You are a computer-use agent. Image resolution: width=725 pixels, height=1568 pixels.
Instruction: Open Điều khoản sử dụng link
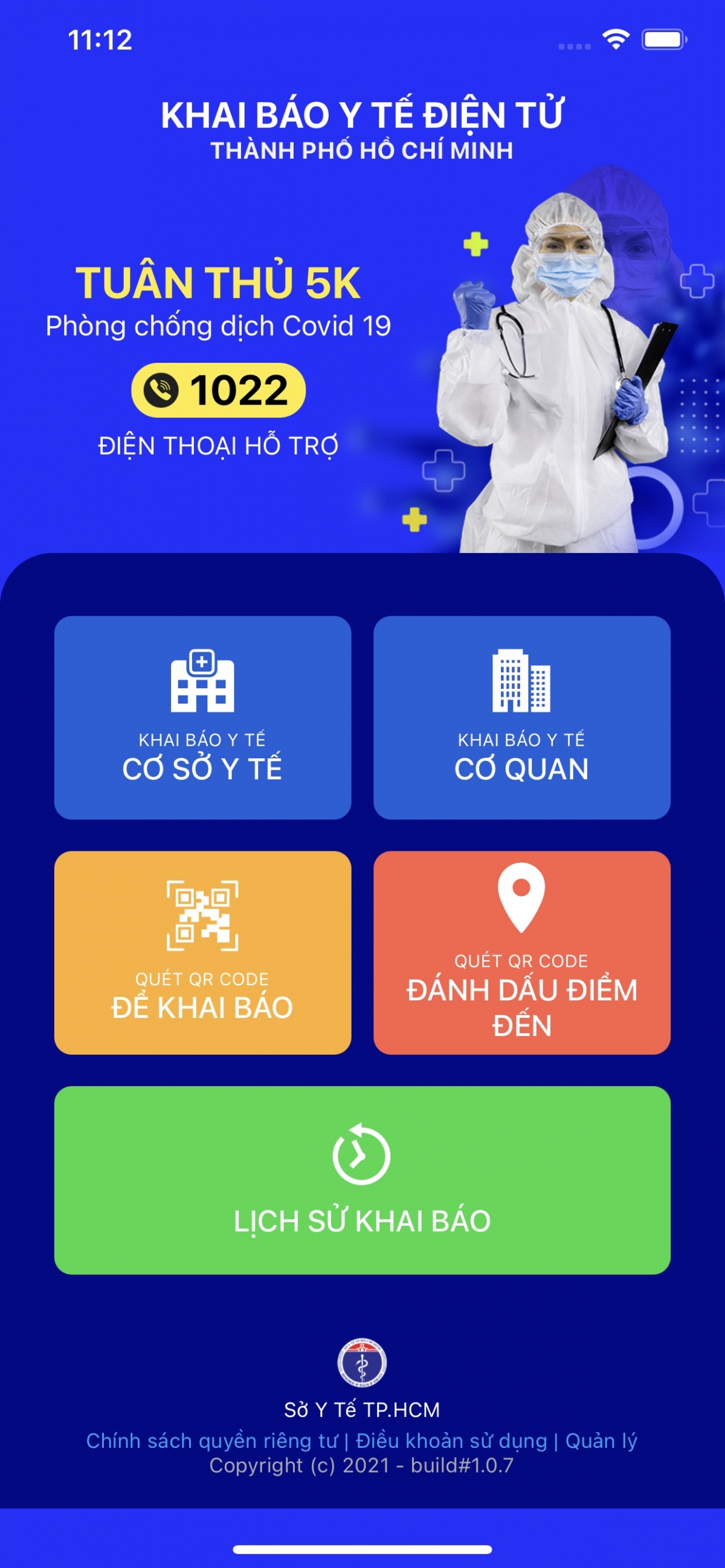click(451, 1441)
